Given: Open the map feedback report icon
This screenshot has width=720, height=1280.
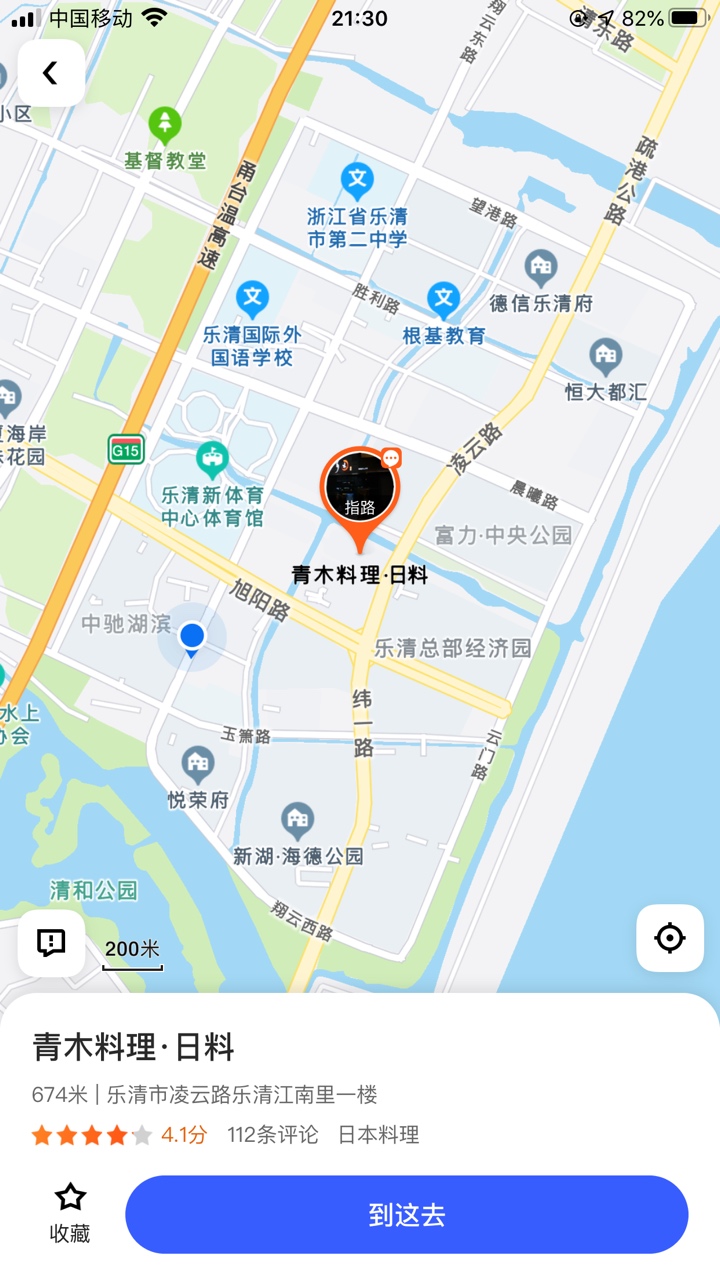Looking at the screenshot, I should pos(51,942).
